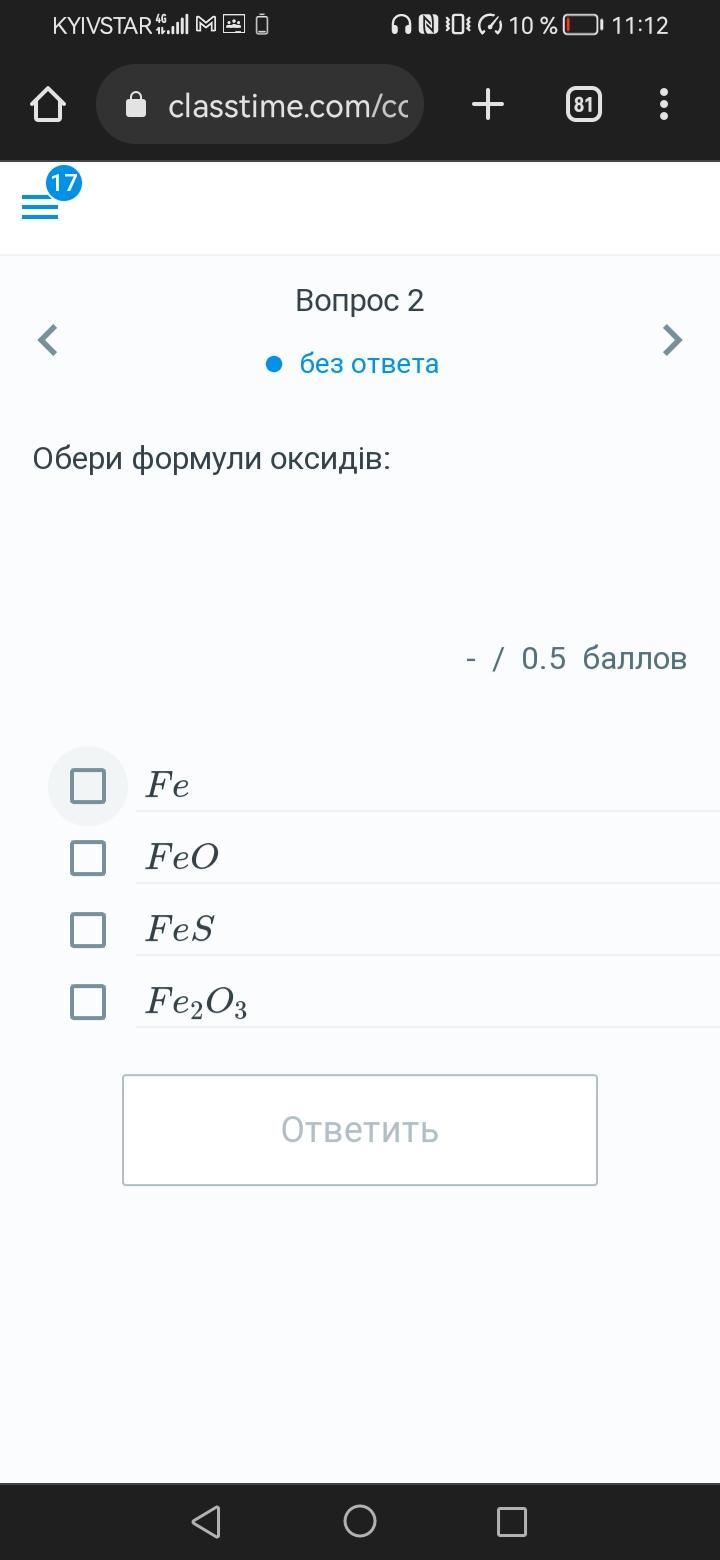Screen dimensions: 720x1560
Task: Mark Fe2O3 as an answer
Action: [x=88, y=1002]
